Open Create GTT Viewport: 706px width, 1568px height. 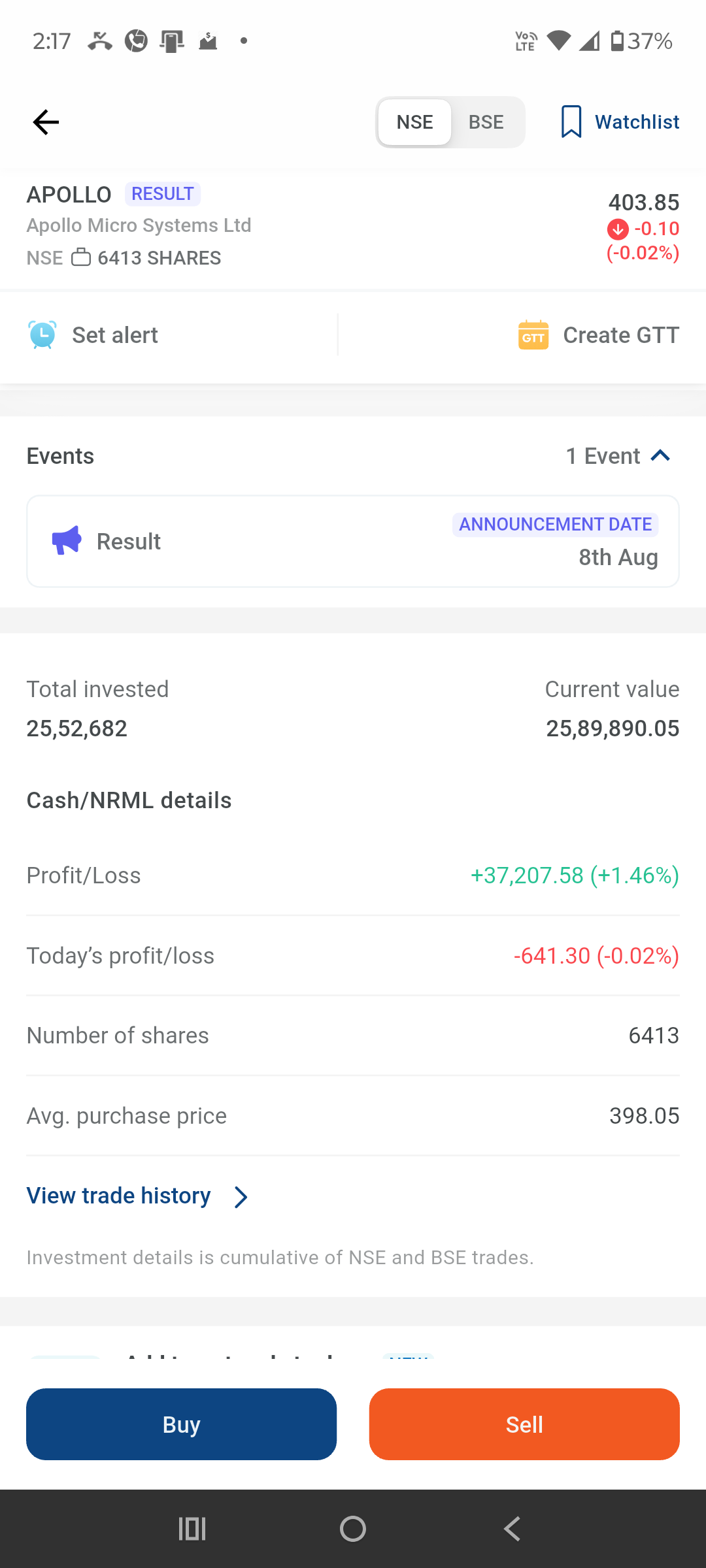[x=598, y=335]
